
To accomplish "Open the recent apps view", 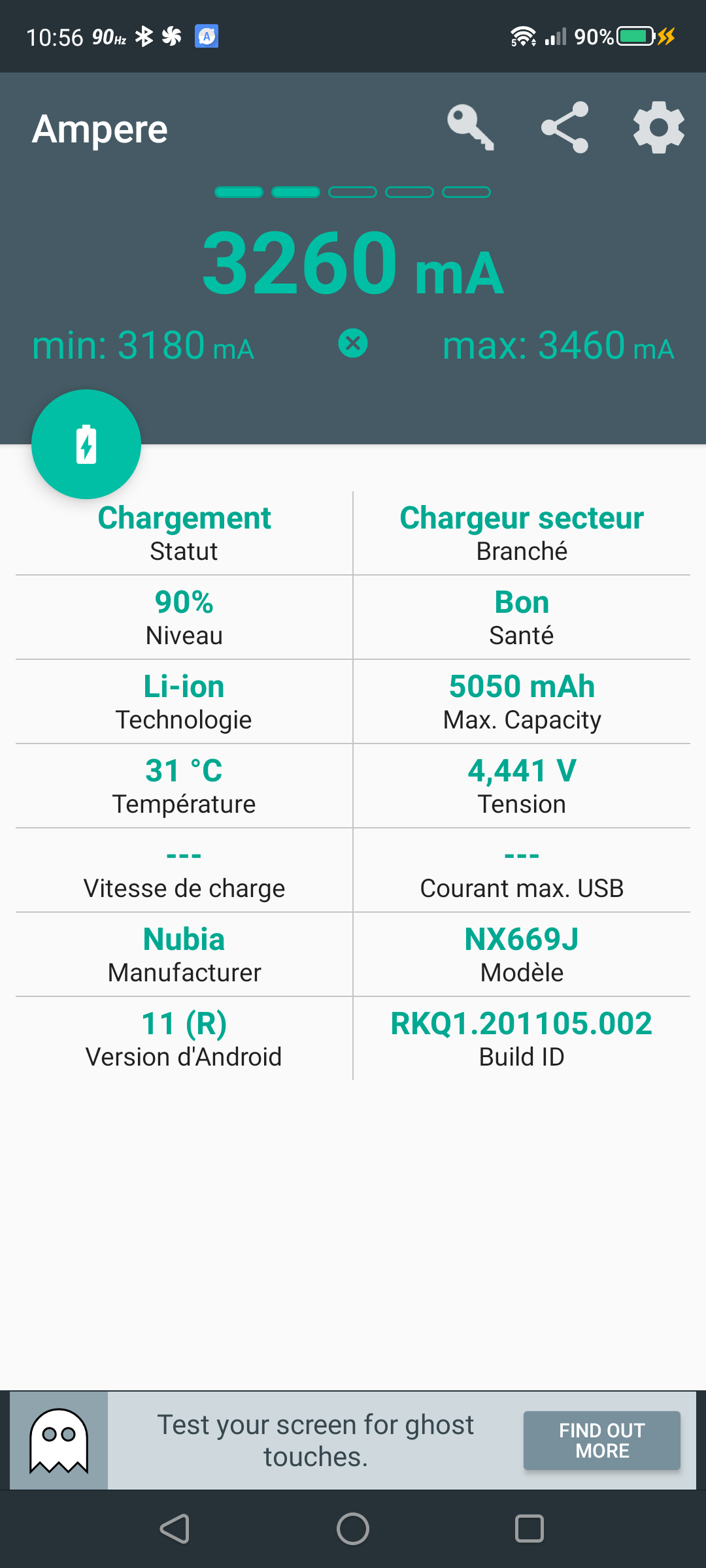I will [529, 1529].
